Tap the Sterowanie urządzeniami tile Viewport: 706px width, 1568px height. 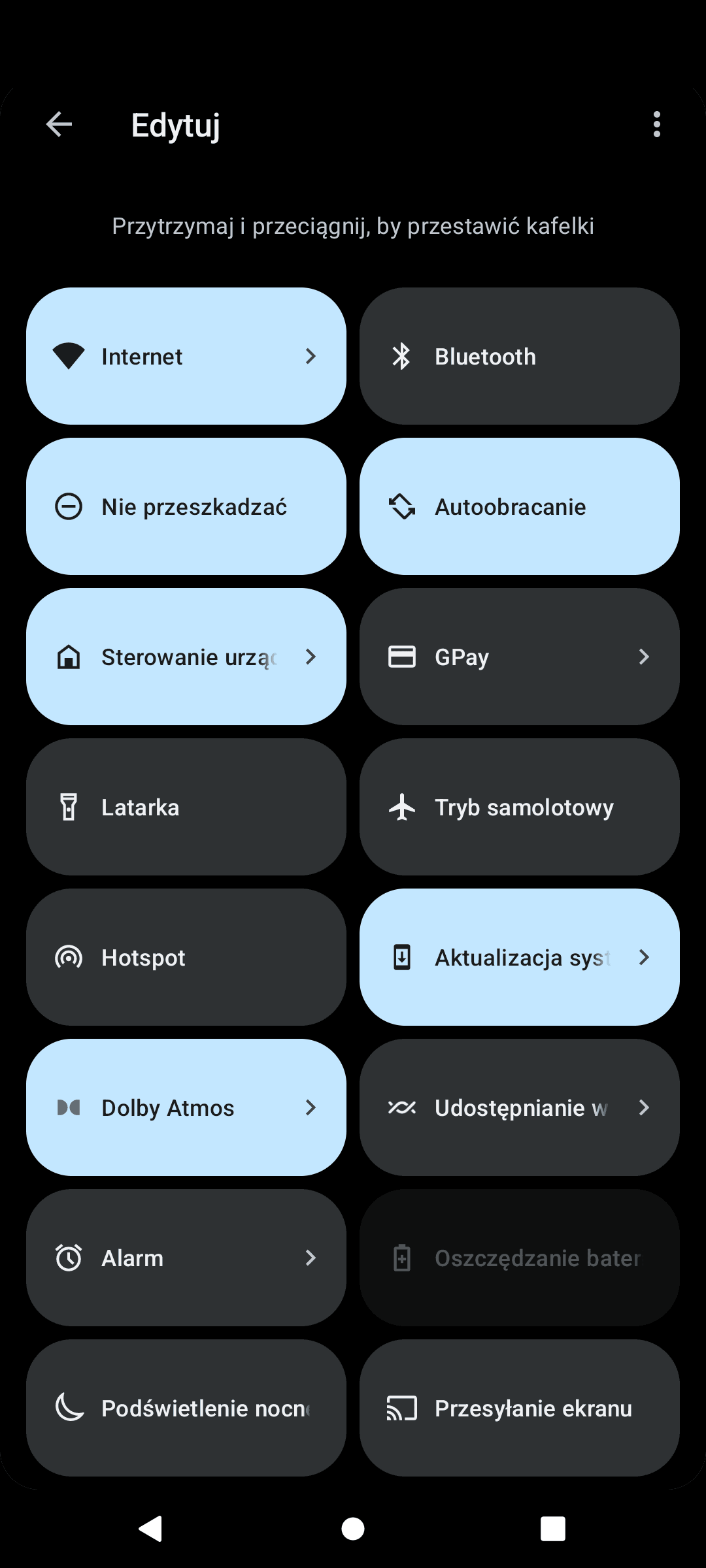click(x=186, y=657)
